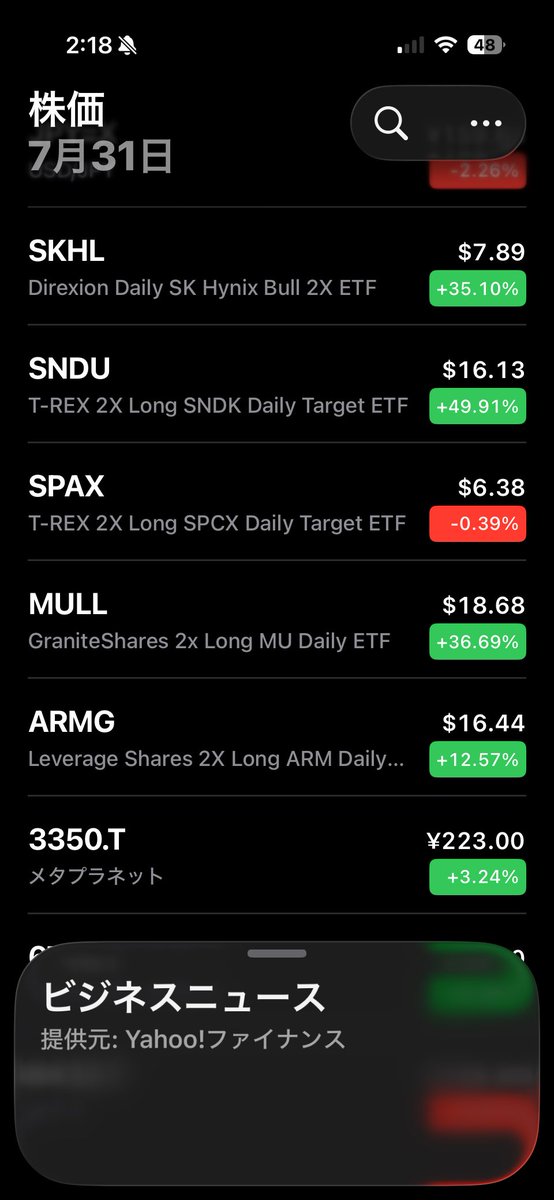Open the three-dot more options menu
This screenshot has width=554, height=1200.
pyautogui.click(x=485, y=124)
